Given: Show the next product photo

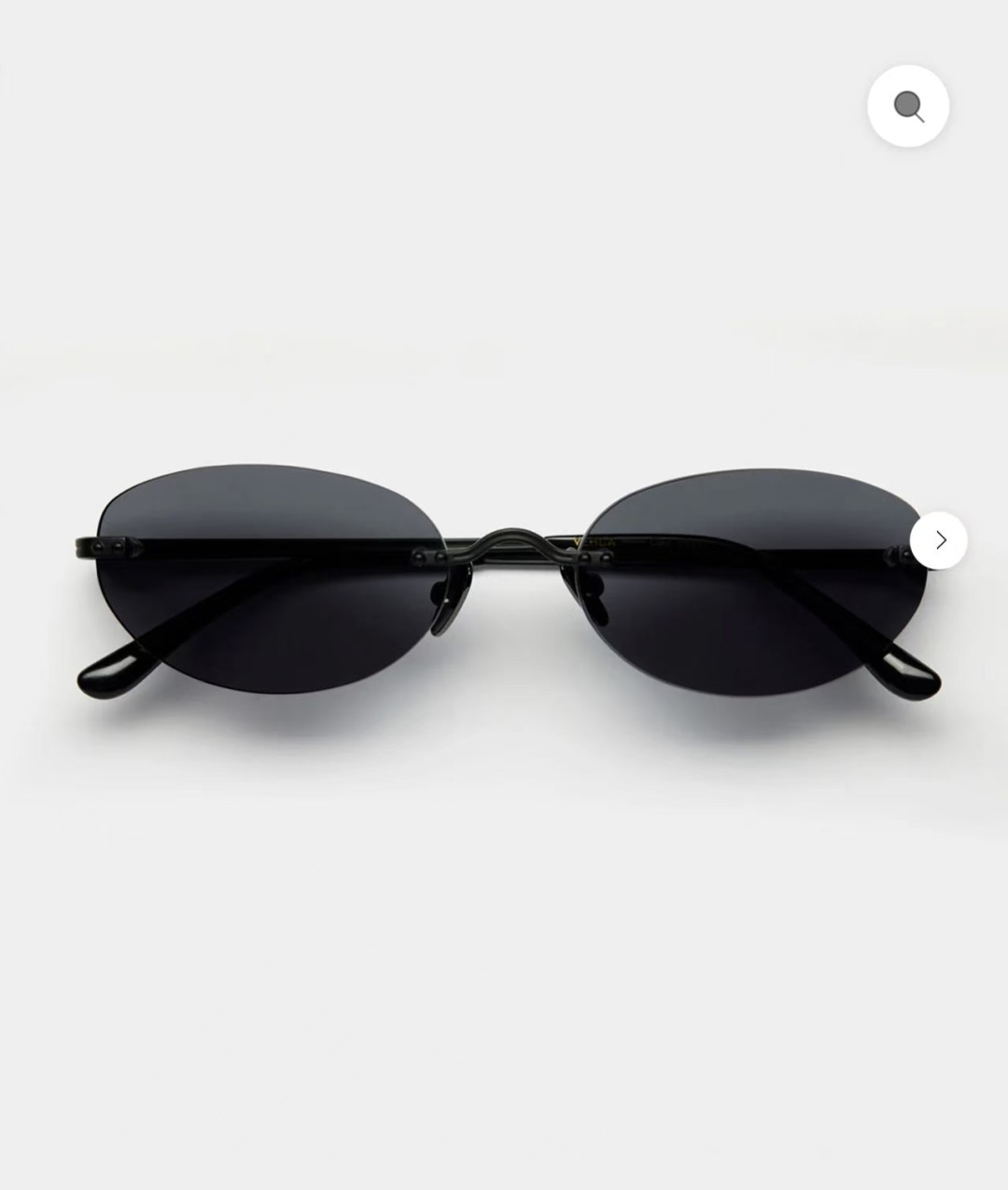Looking at the screenshot, I should pos(938,539).
